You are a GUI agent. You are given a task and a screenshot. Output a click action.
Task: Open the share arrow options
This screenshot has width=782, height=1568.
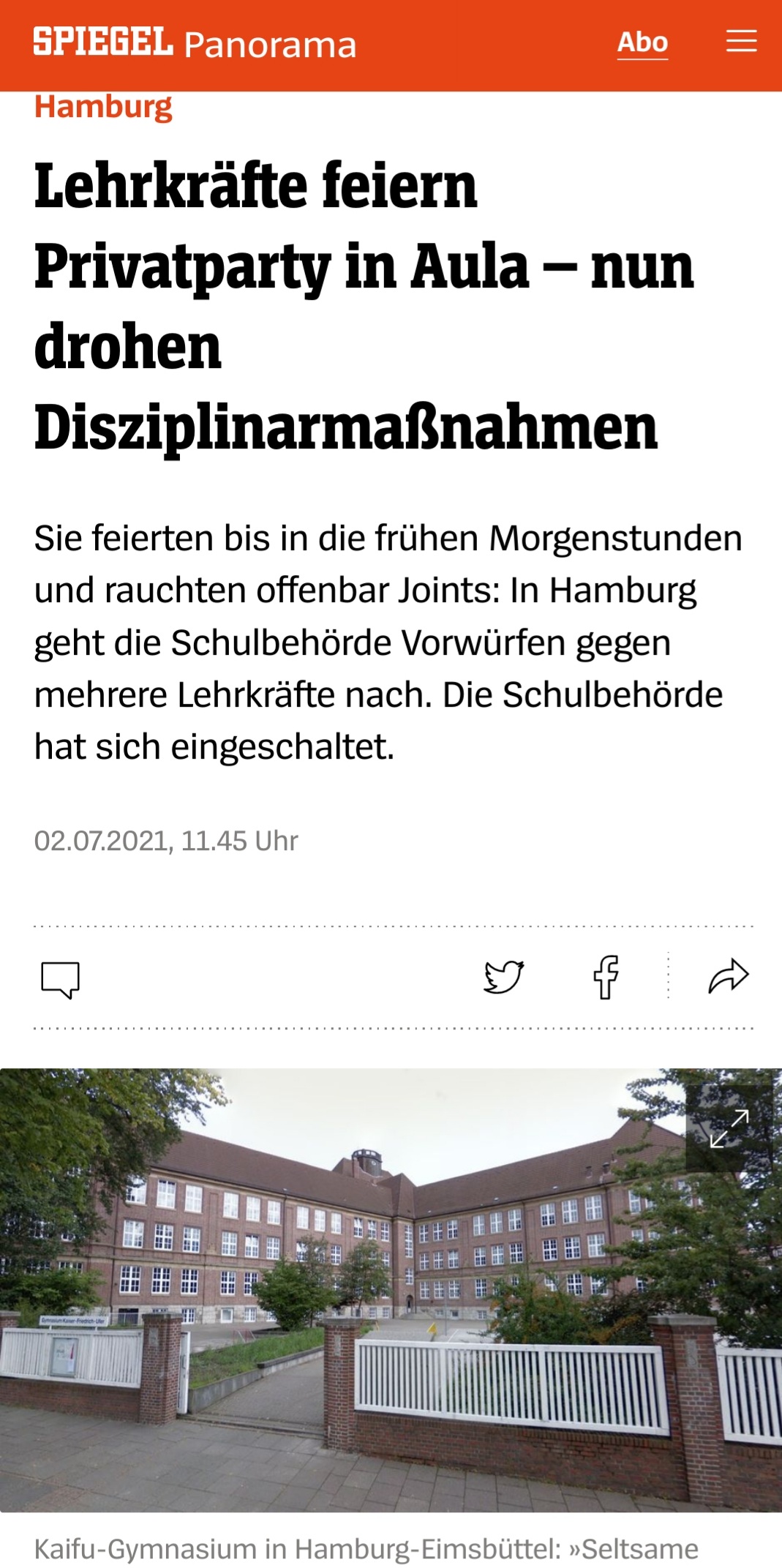point(729,976)
